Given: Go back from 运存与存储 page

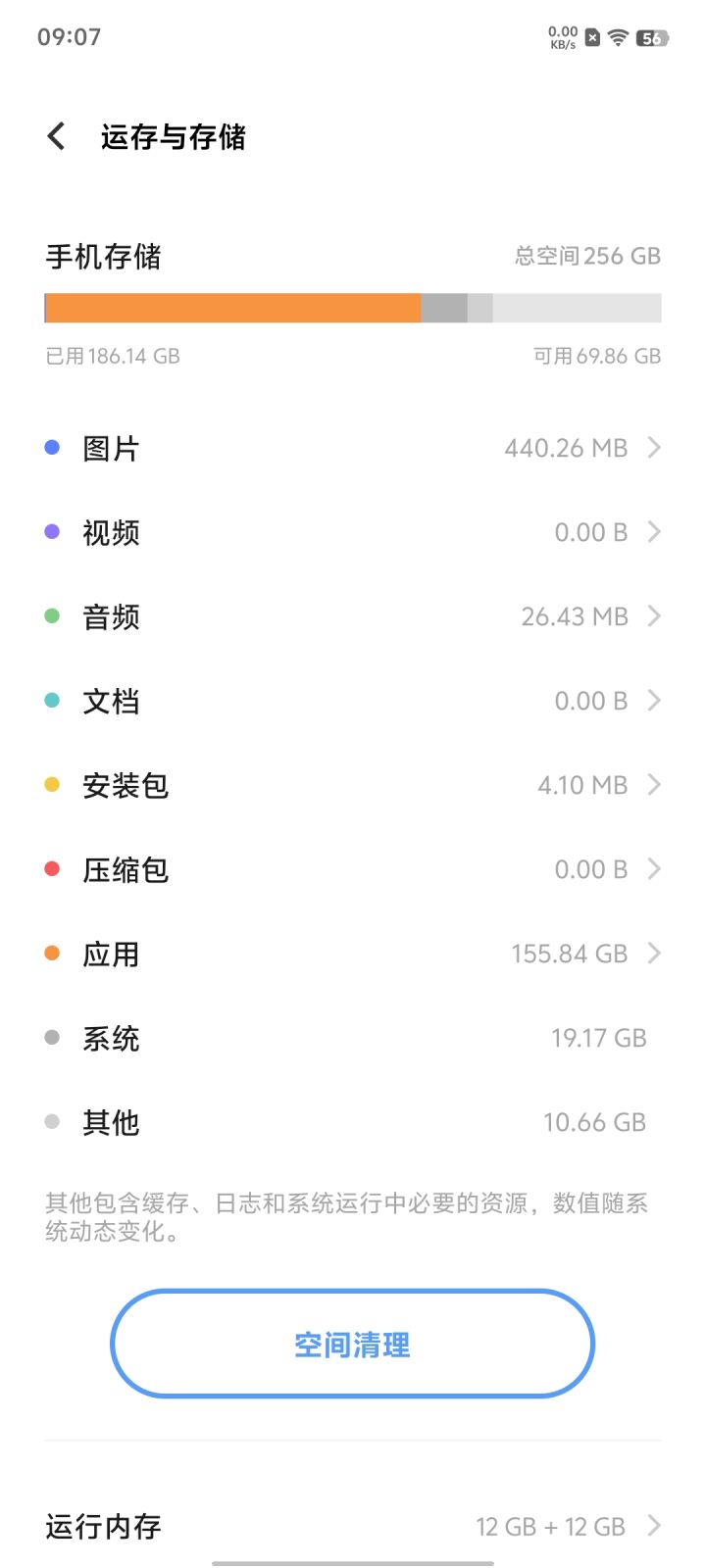Looking at the screenshot, I should click(x=57, y=136).
